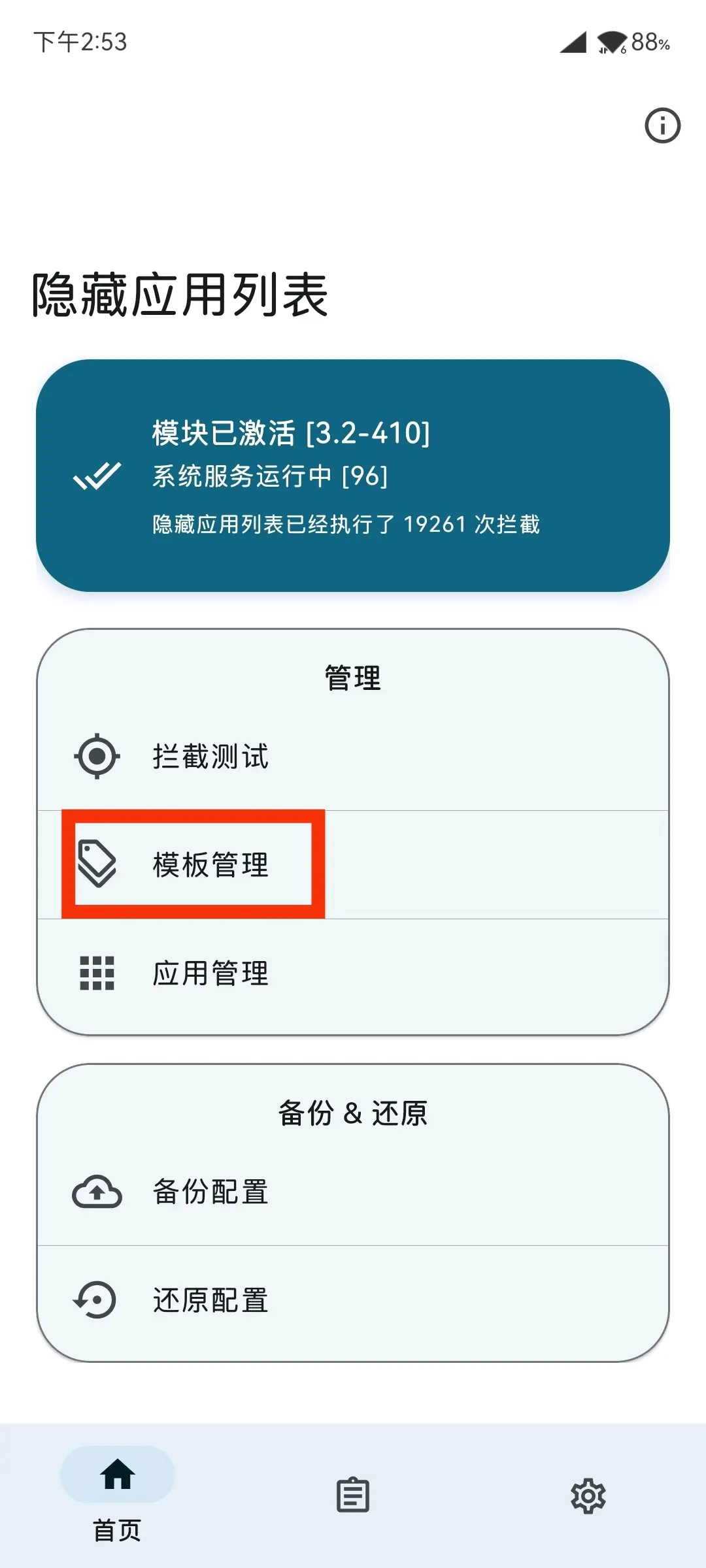Select 备份配置 to back up config

point(210,1192)
